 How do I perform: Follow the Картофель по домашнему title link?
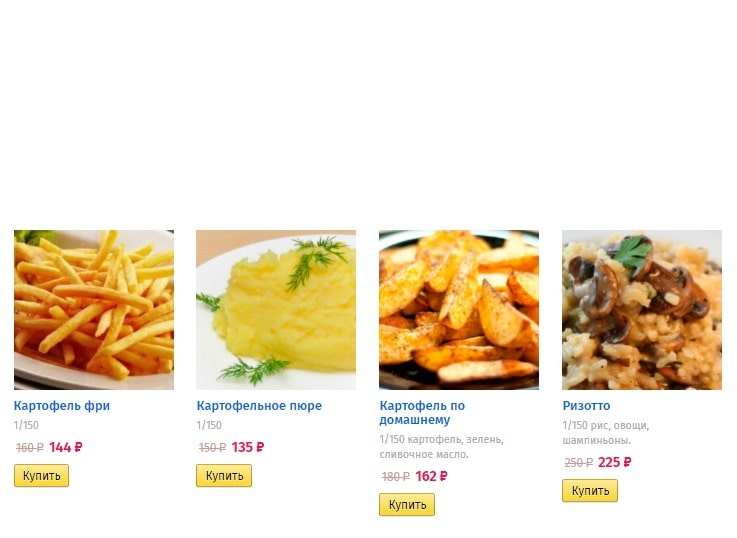click(x=422, y=413)
